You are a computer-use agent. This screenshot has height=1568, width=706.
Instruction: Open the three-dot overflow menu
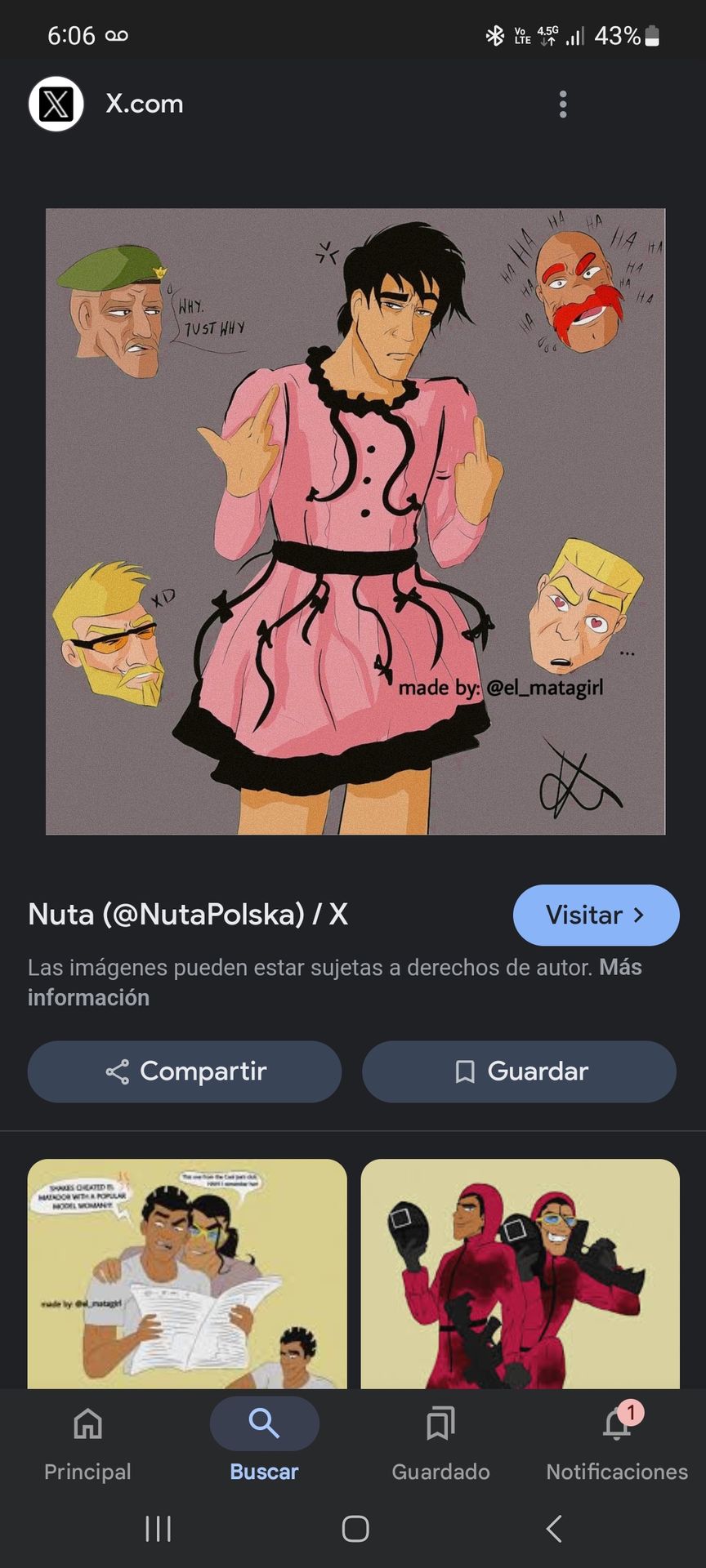coord(562,105)
